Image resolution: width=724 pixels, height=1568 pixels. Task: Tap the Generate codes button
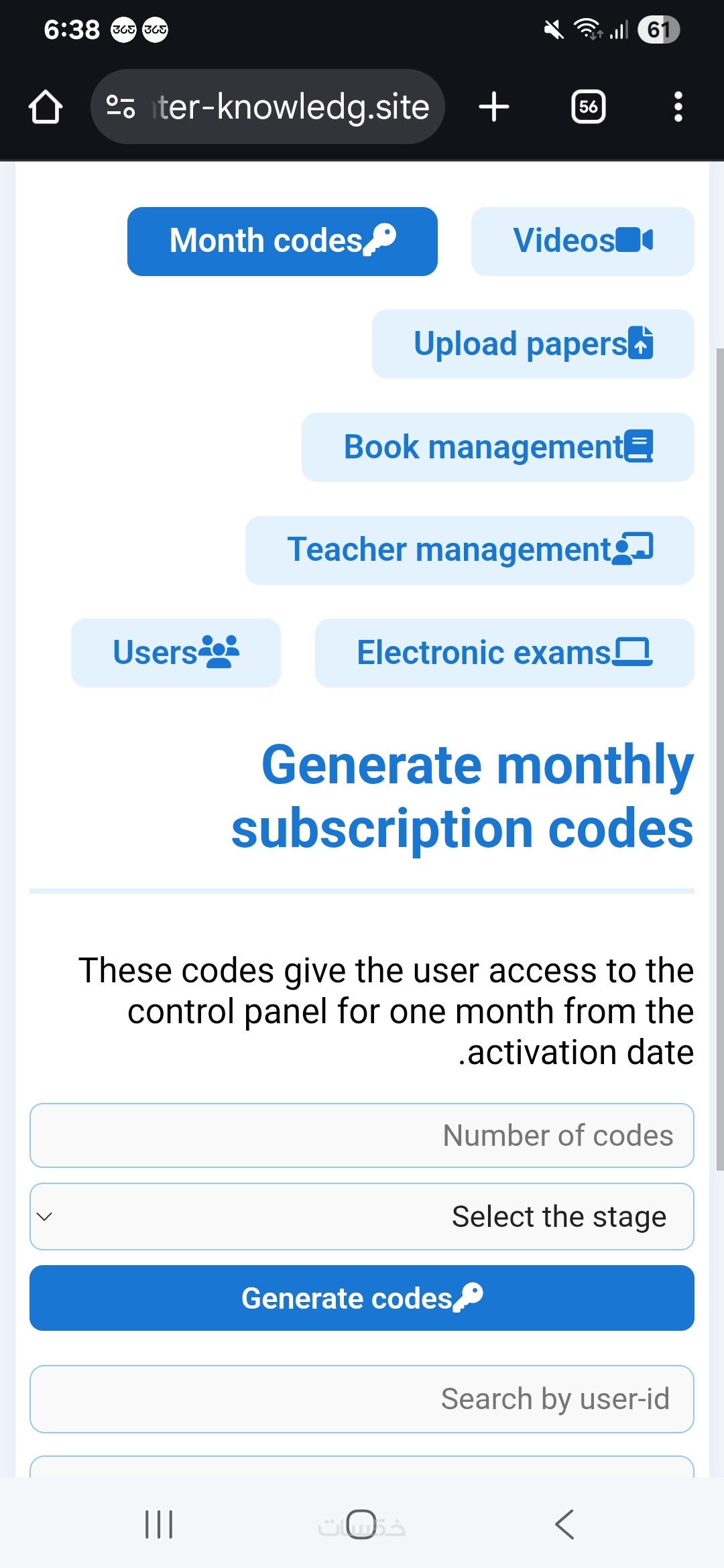coord(362,1298)
